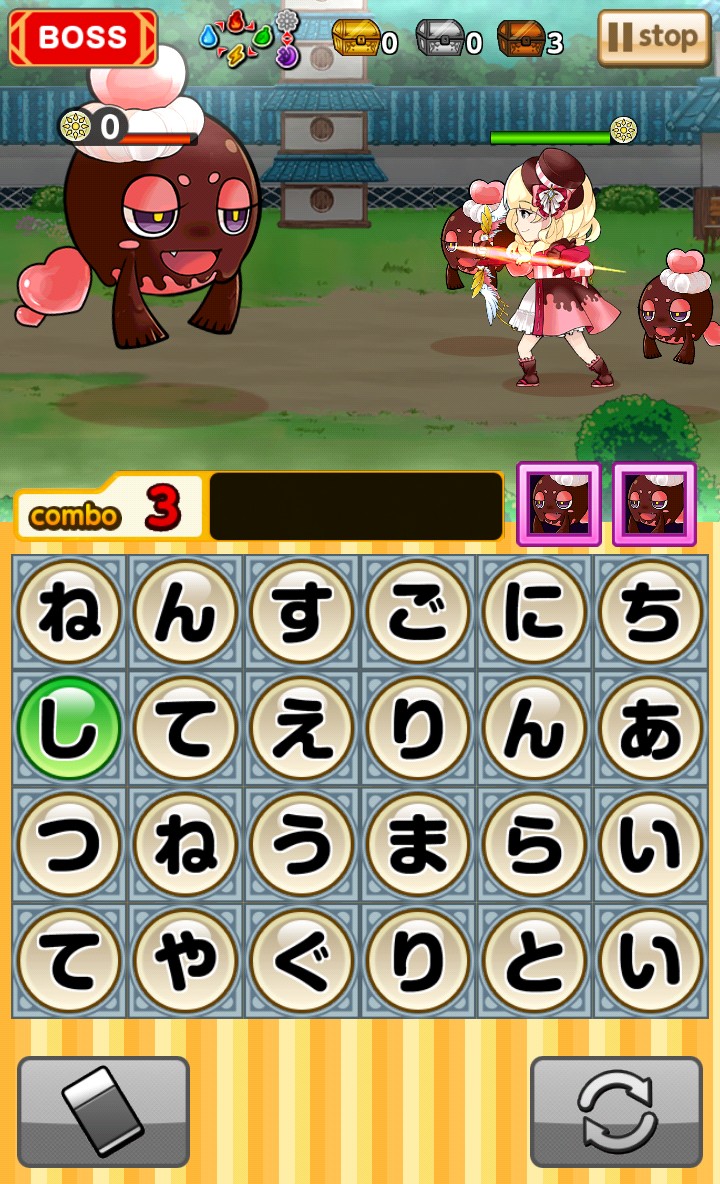
Task: Choose the つ letter tile
Action: click(69, 844)
